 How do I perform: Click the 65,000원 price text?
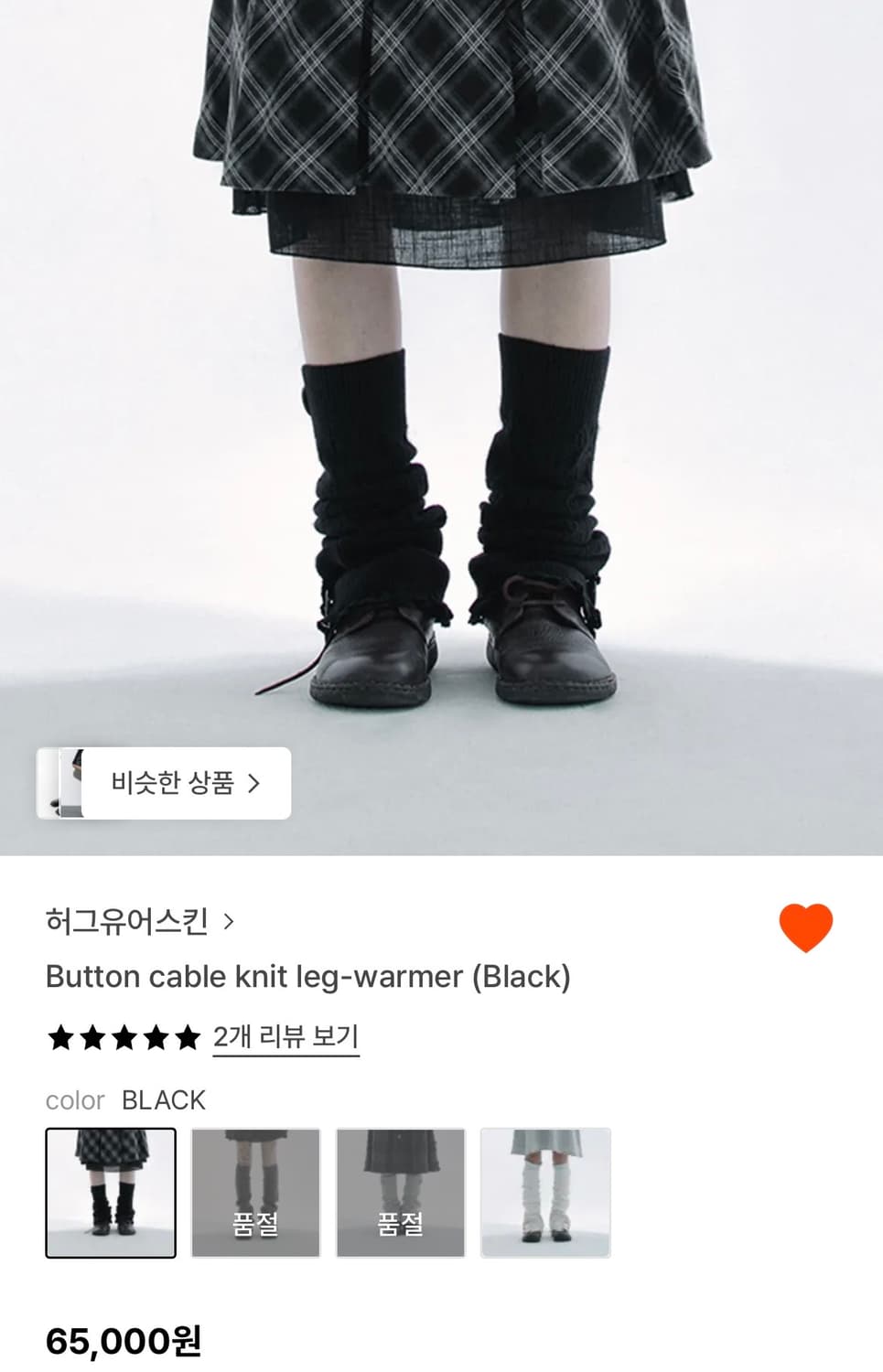(x=124, y=1343)
